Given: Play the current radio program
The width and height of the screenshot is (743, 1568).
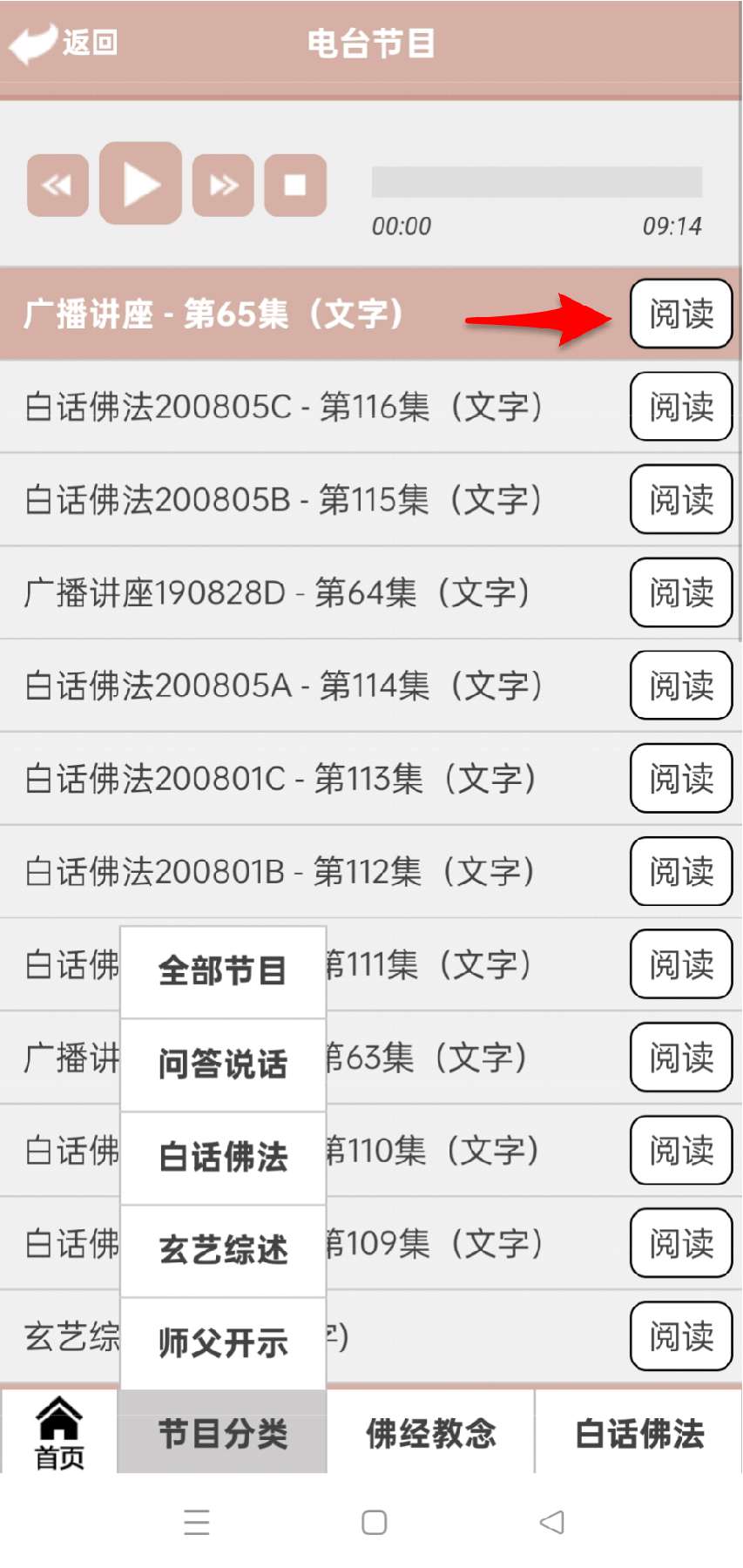Looking at the screenshot, I should pyautogui.click(x=140, y=184).
